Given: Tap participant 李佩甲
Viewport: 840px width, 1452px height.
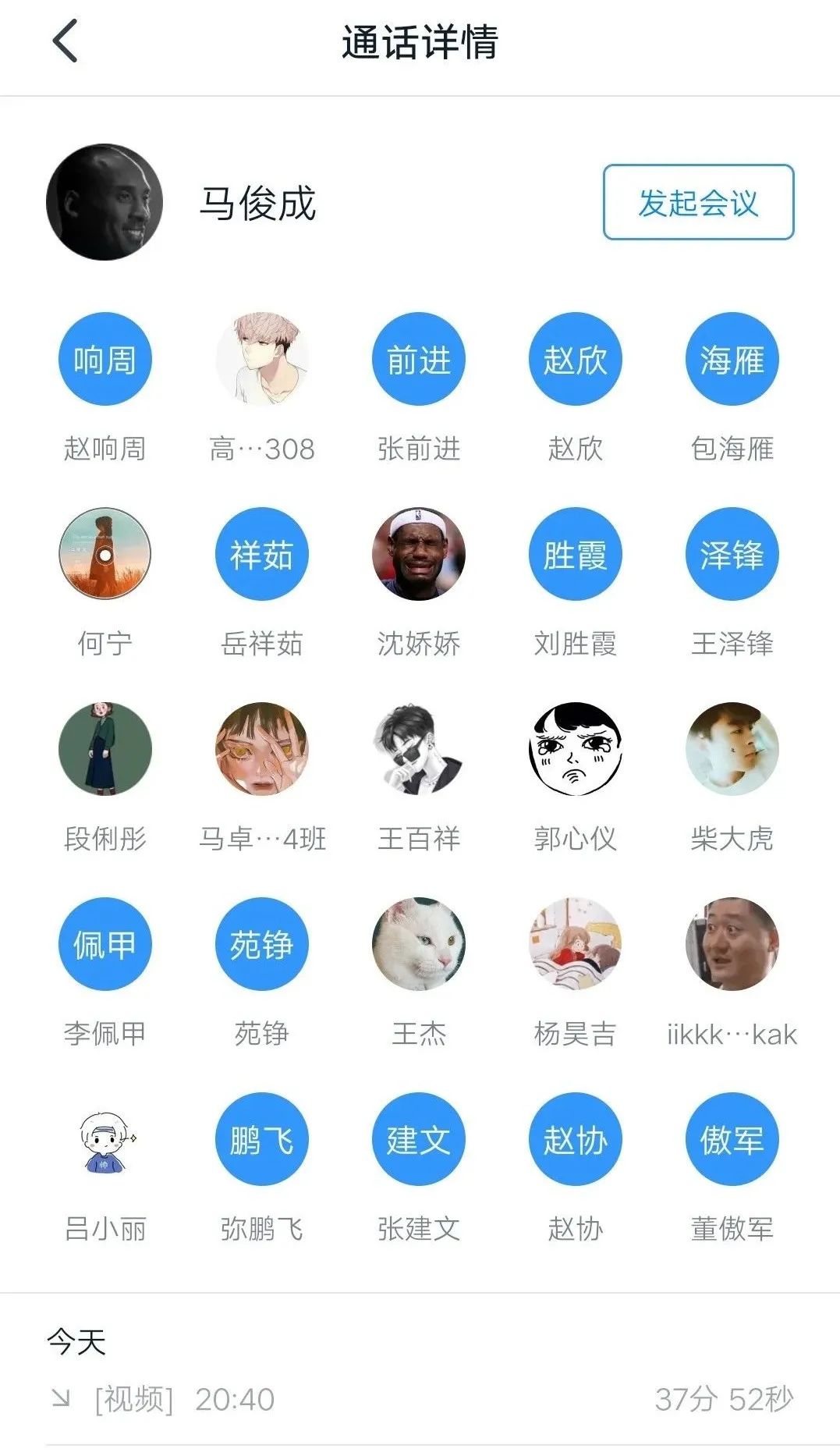Looking at the screenshot, I should [x=105, y=944].
